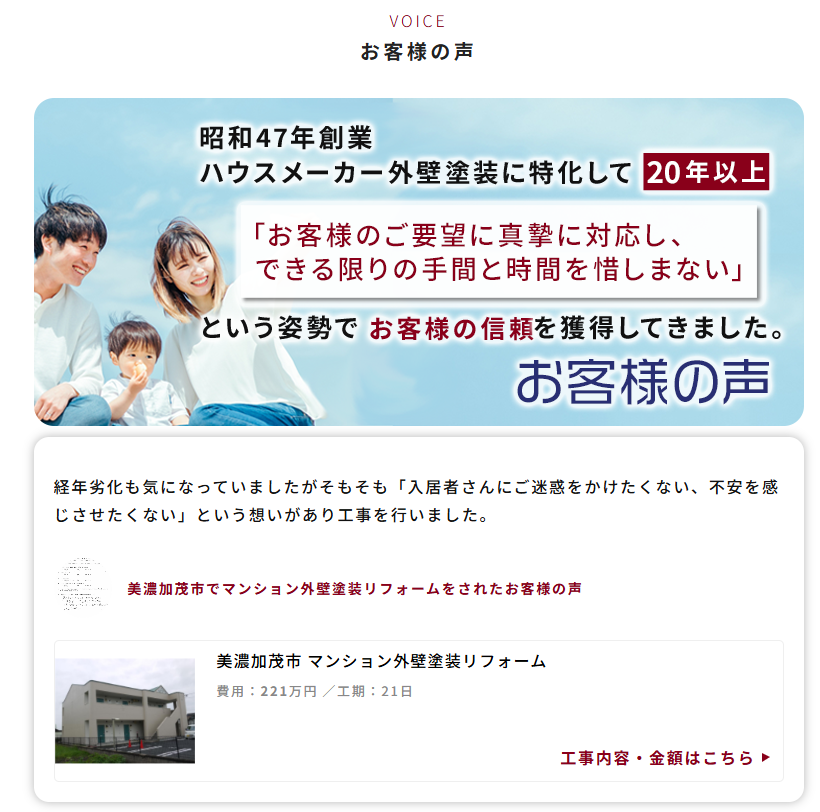The height and width of the screenshot is (812, 820).
Task: Open the 美濃加茂市 apartment building photo
Action: (125, 710)
